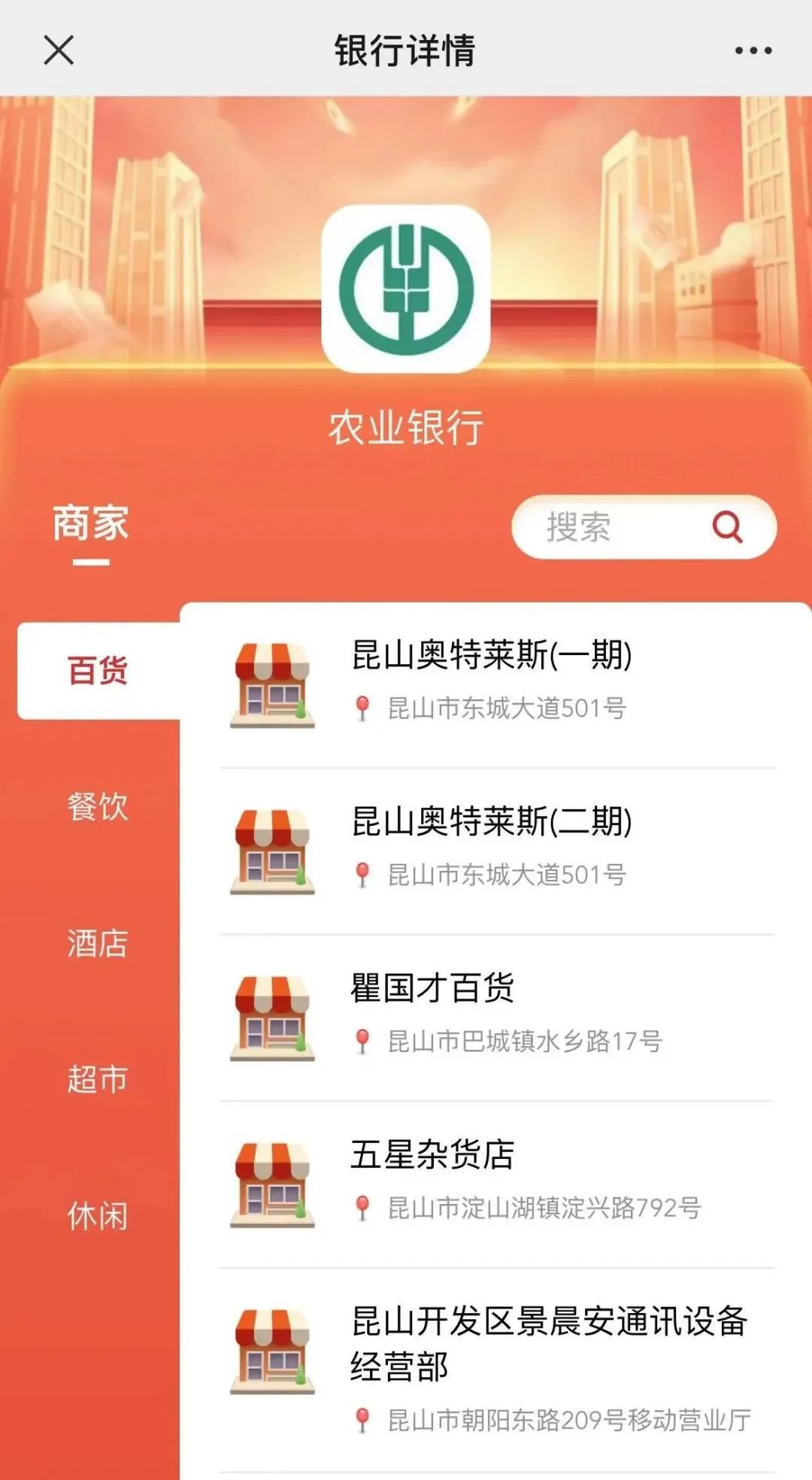Switch to the 餐饮 category
Image resolution: width=812 pixels, height=1480 pixels.
(98, 807)
